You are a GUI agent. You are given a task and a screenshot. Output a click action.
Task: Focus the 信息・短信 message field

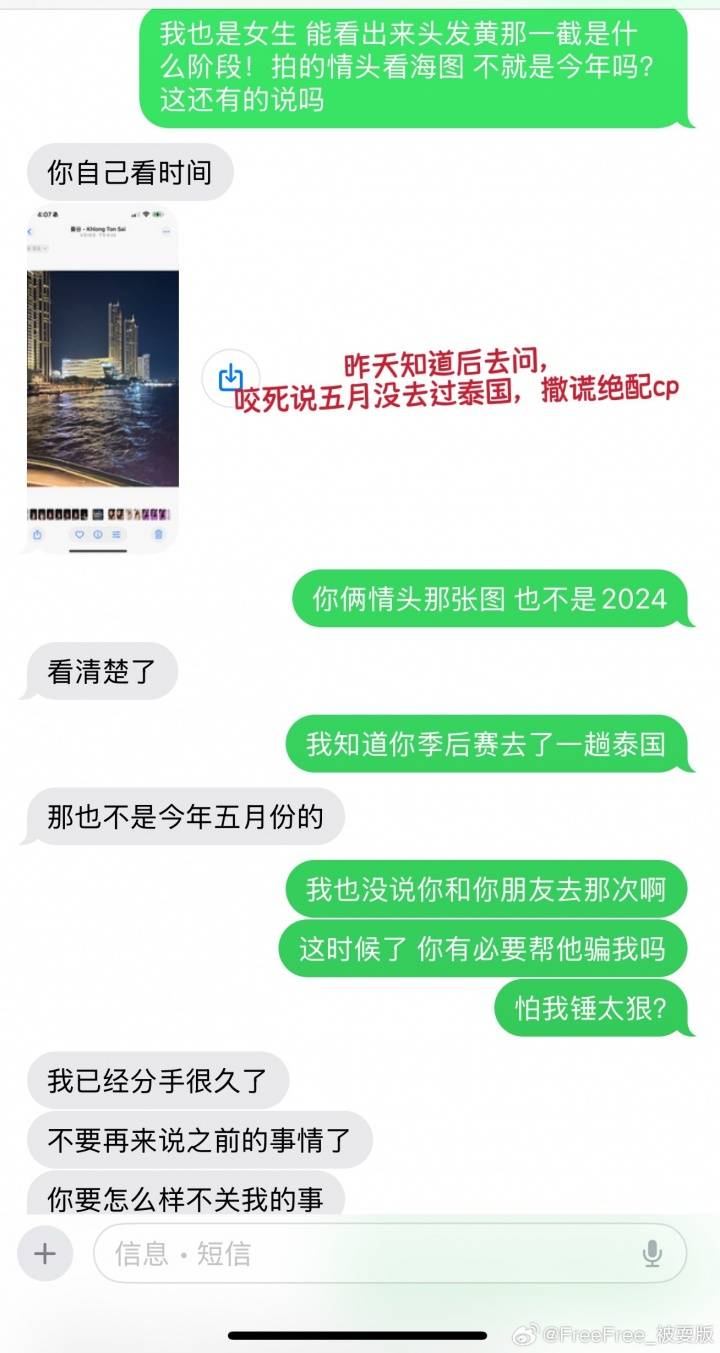click(x=370, y=1253)
